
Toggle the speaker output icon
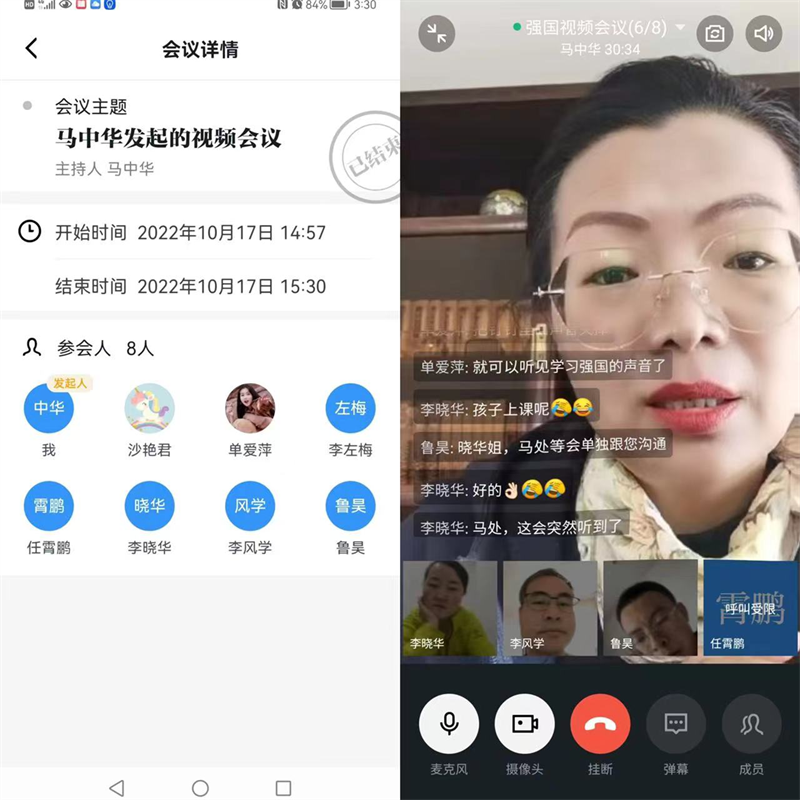(765, 33)
